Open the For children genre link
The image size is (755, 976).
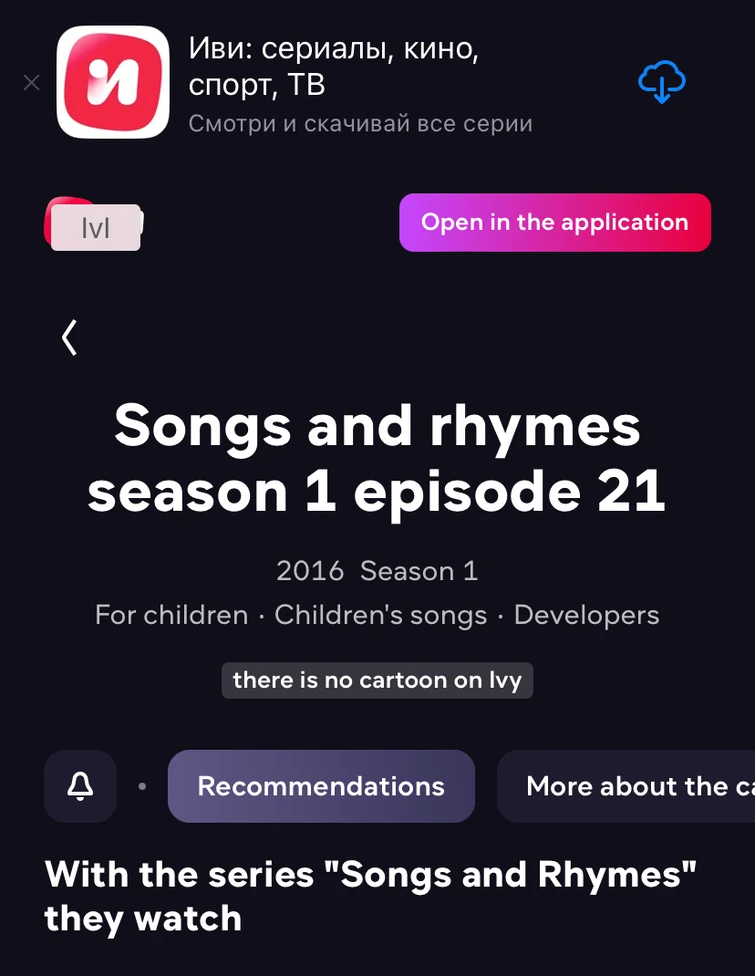click(171, 615)
